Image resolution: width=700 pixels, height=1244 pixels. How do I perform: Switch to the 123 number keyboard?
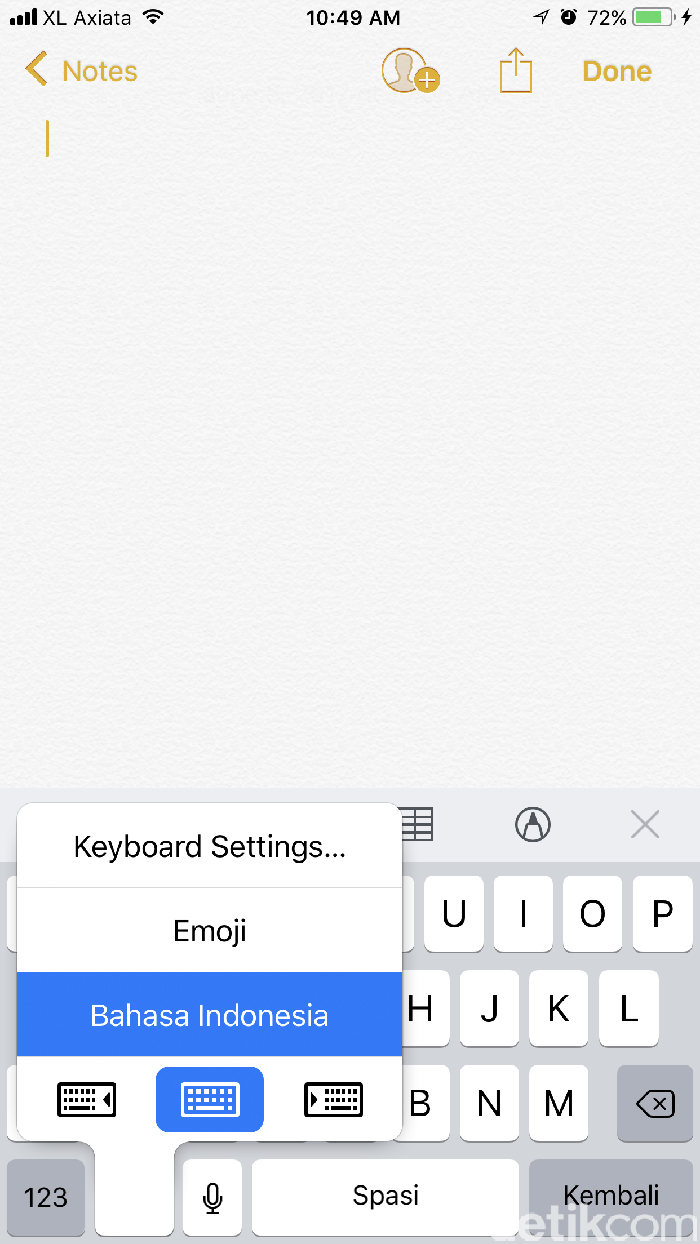(46, 1196)
